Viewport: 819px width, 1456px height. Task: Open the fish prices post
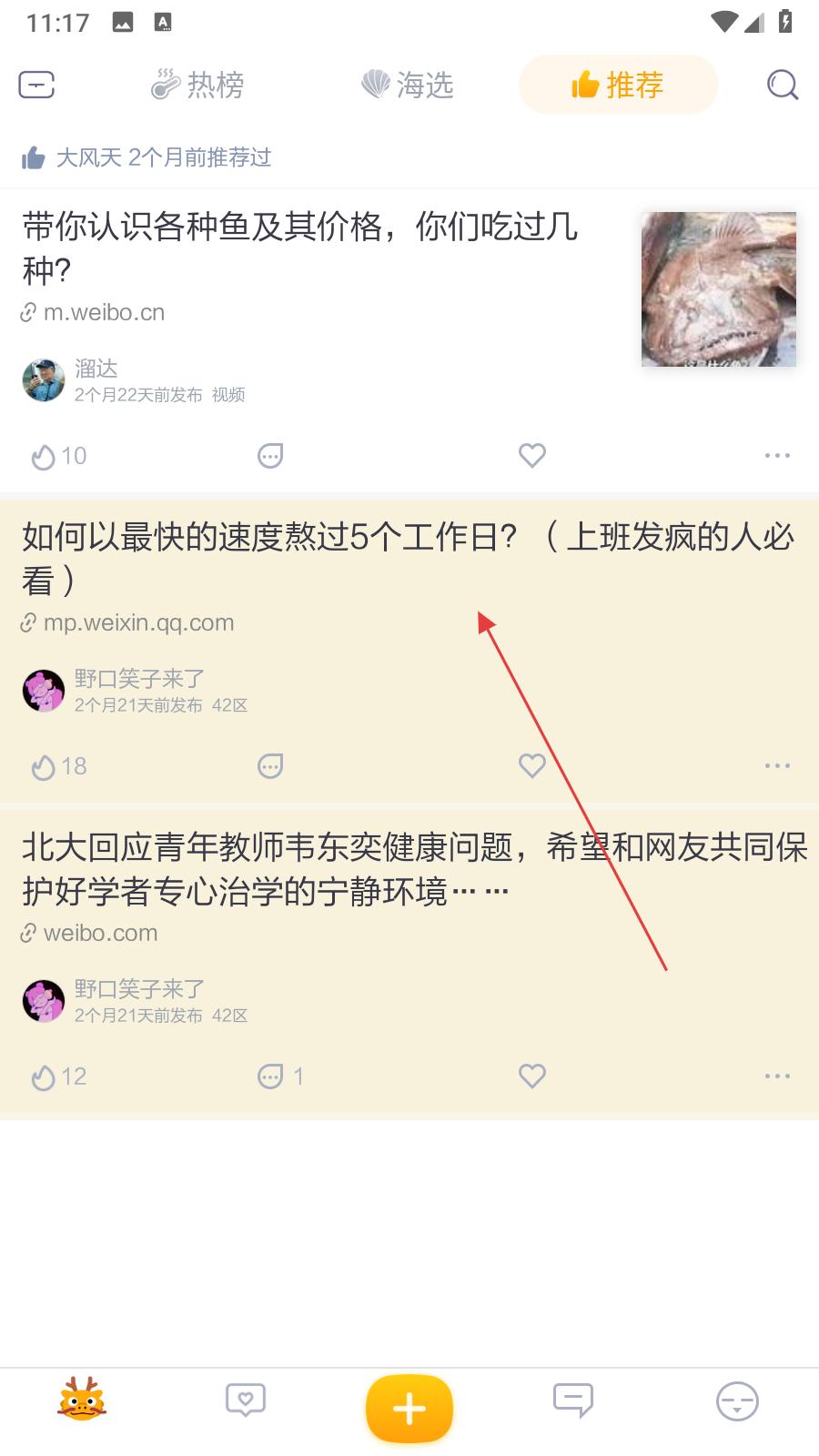pos(300,248)
